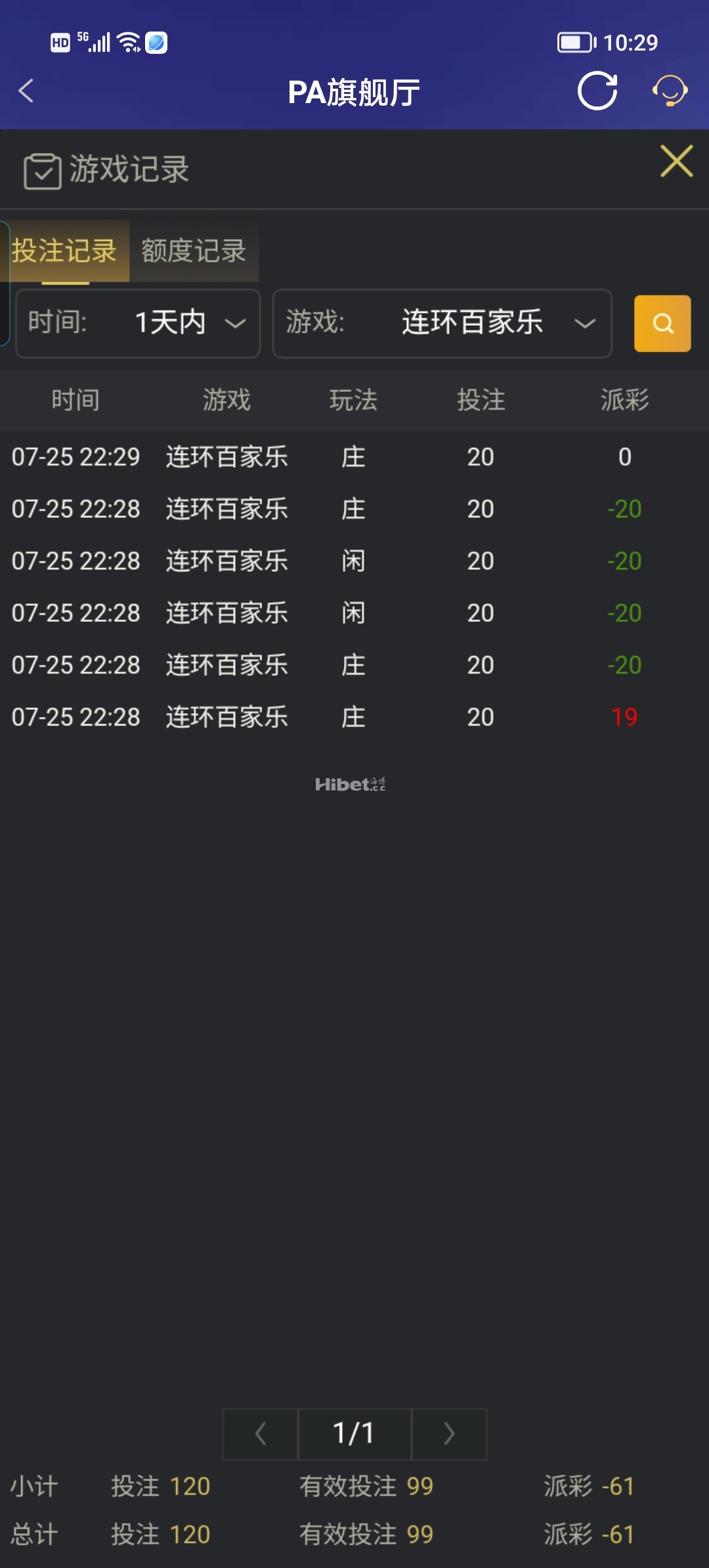This screenshot has height=1568, width=709.
Task: Open customer service via the headset icon
Action: 668,92
